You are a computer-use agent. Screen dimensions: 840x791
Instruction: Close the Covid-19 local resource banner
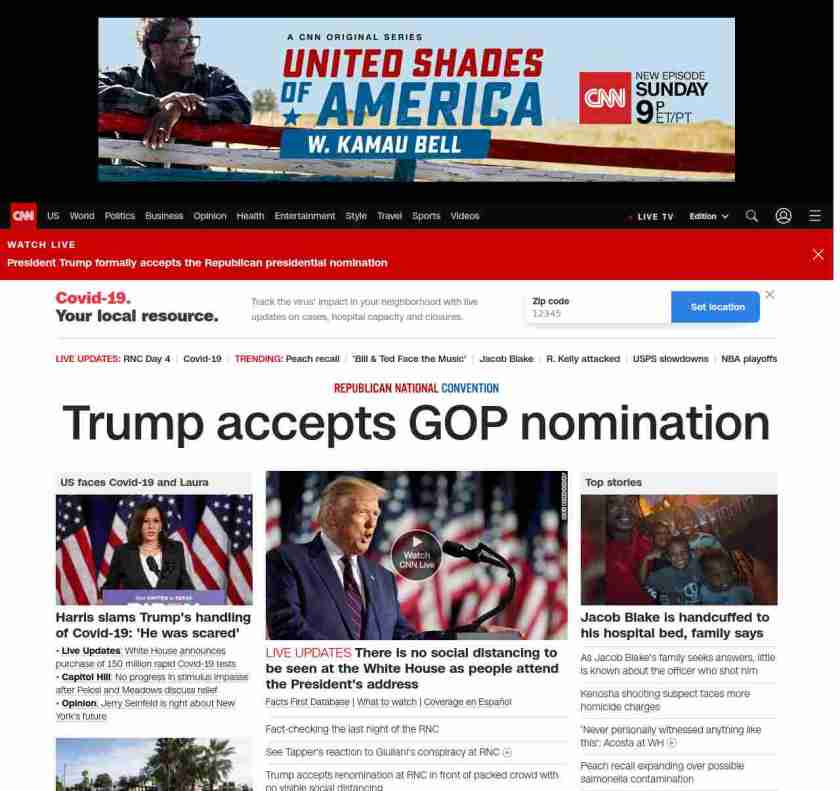click(769, 294)
